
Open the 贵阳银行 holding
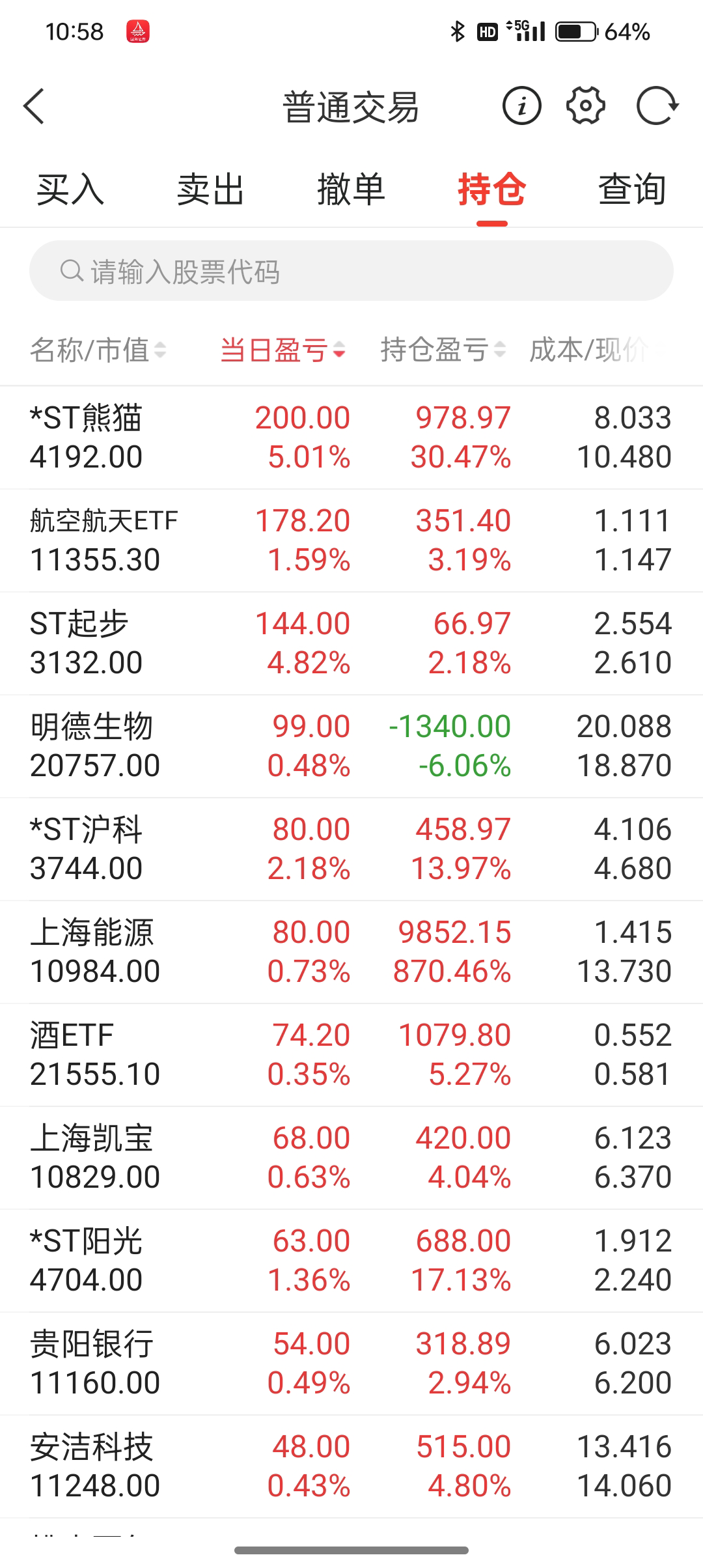click(x=351, y=1363)
